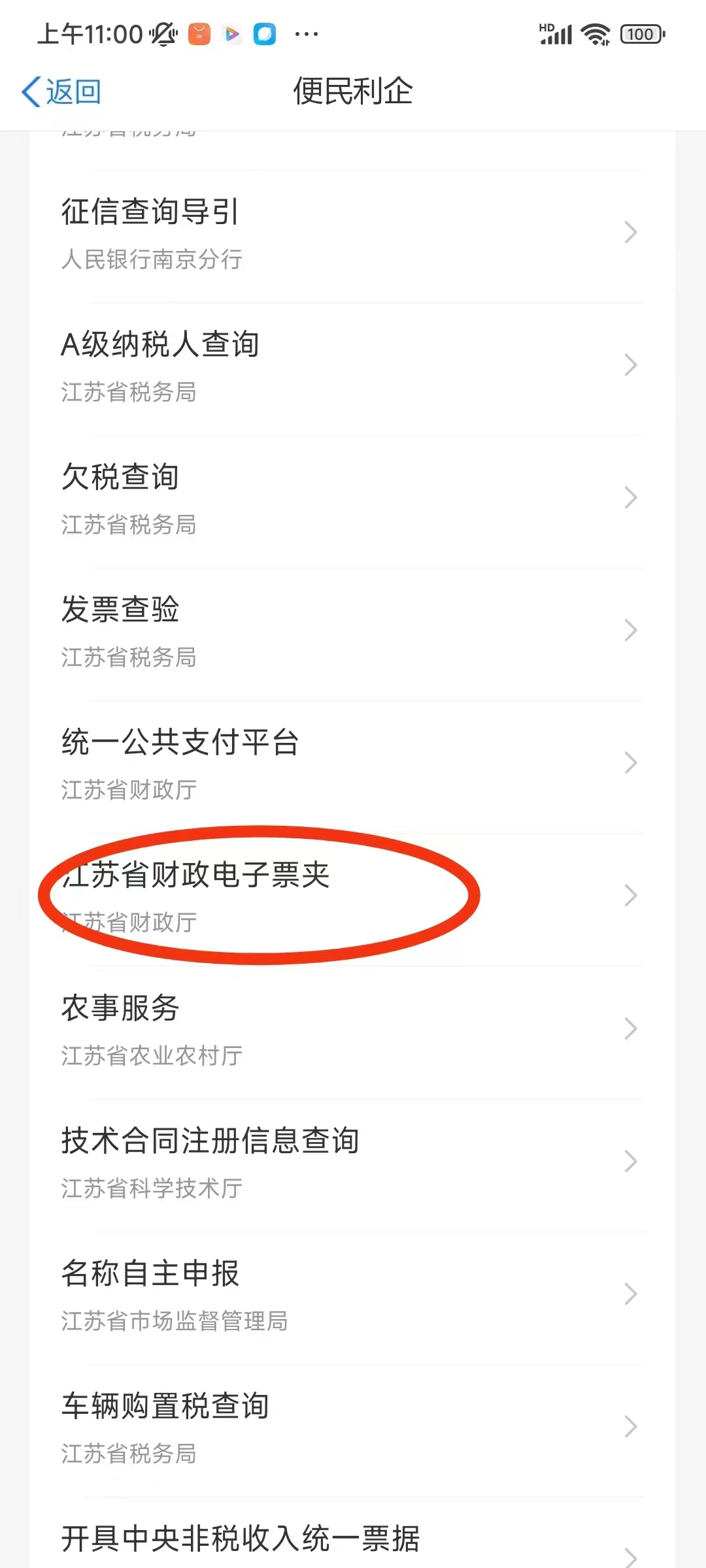
Task: Open 车辆购置税查询
Action: tap(352, 1431)
